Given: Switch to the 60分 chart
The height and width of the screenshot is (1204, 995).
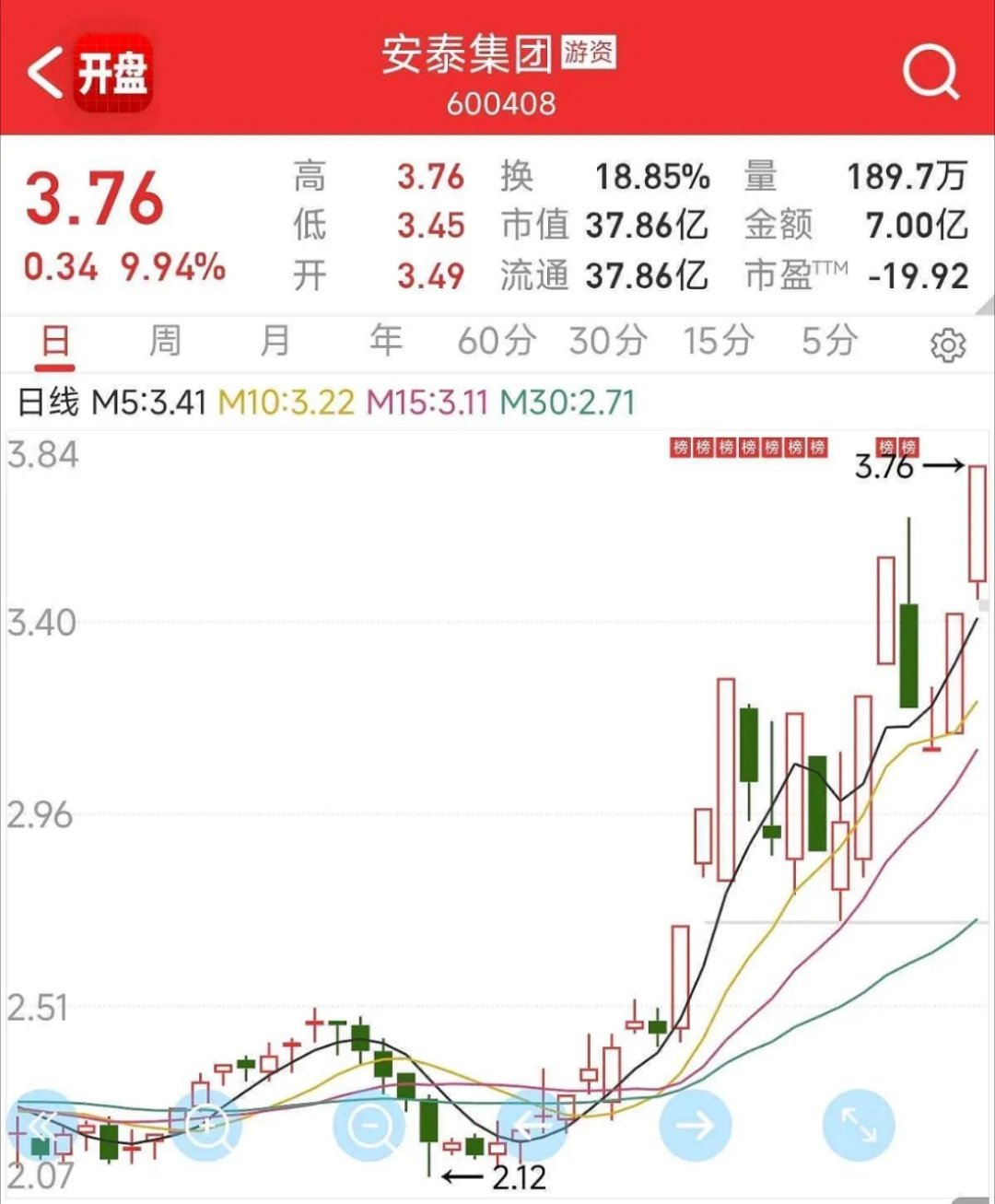Looking at the screenshot, I should click(497, 342).
